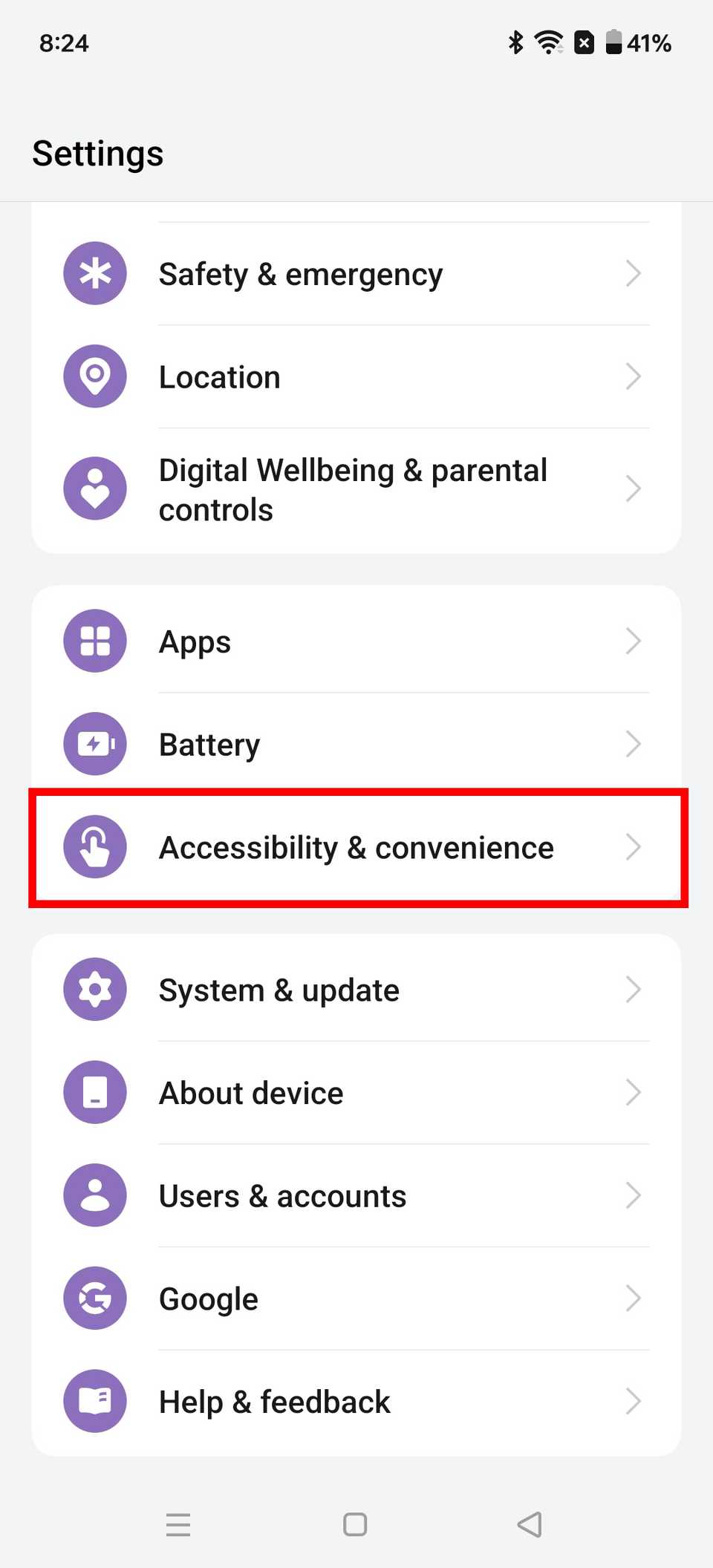Select Accessibility & convenience
The height and width of the screenshot is (1568, 713).
356,847
